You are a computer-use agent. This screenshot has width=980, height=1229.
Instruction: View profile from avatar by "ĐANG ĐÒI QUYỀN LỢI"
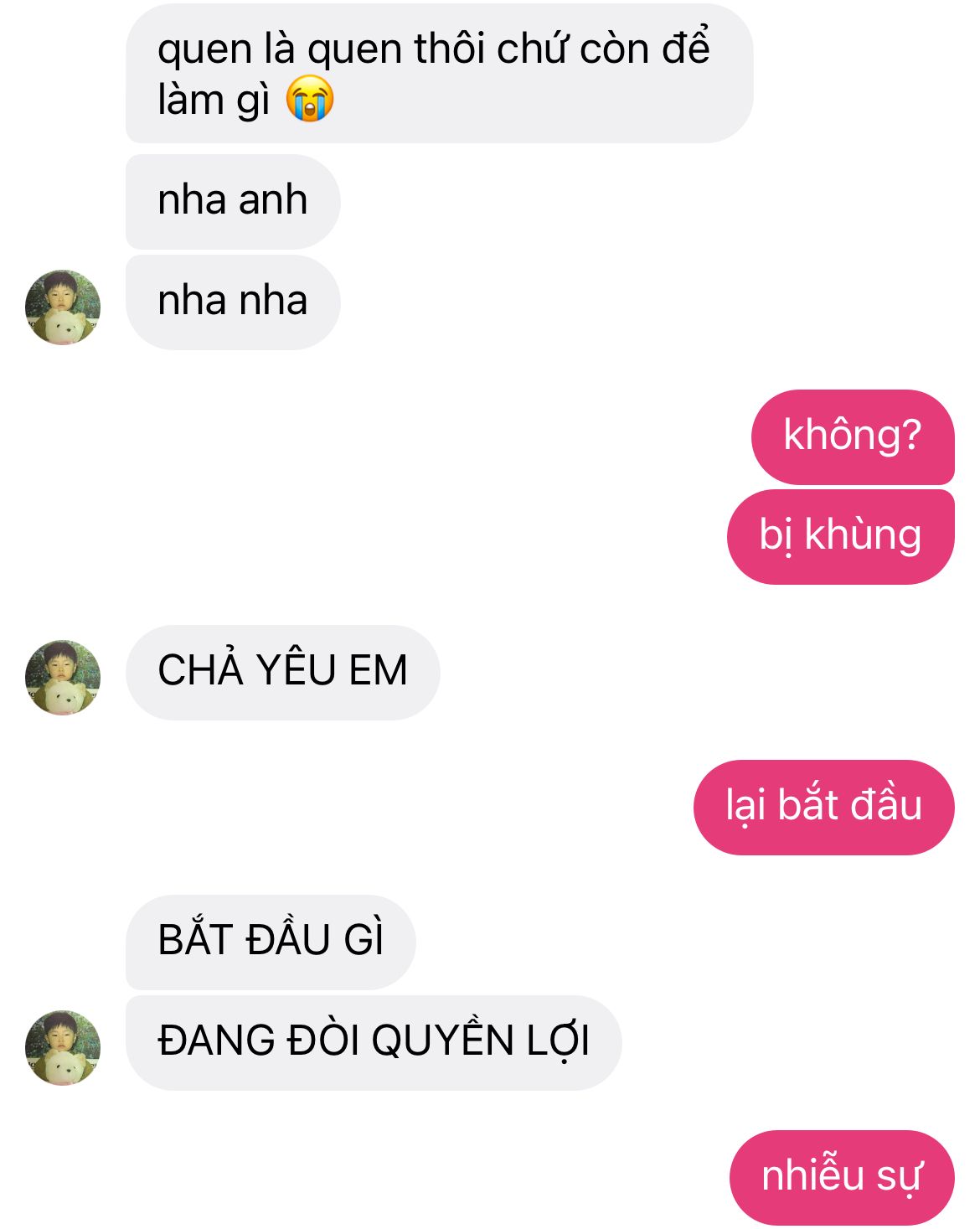tap(63, 1047)
